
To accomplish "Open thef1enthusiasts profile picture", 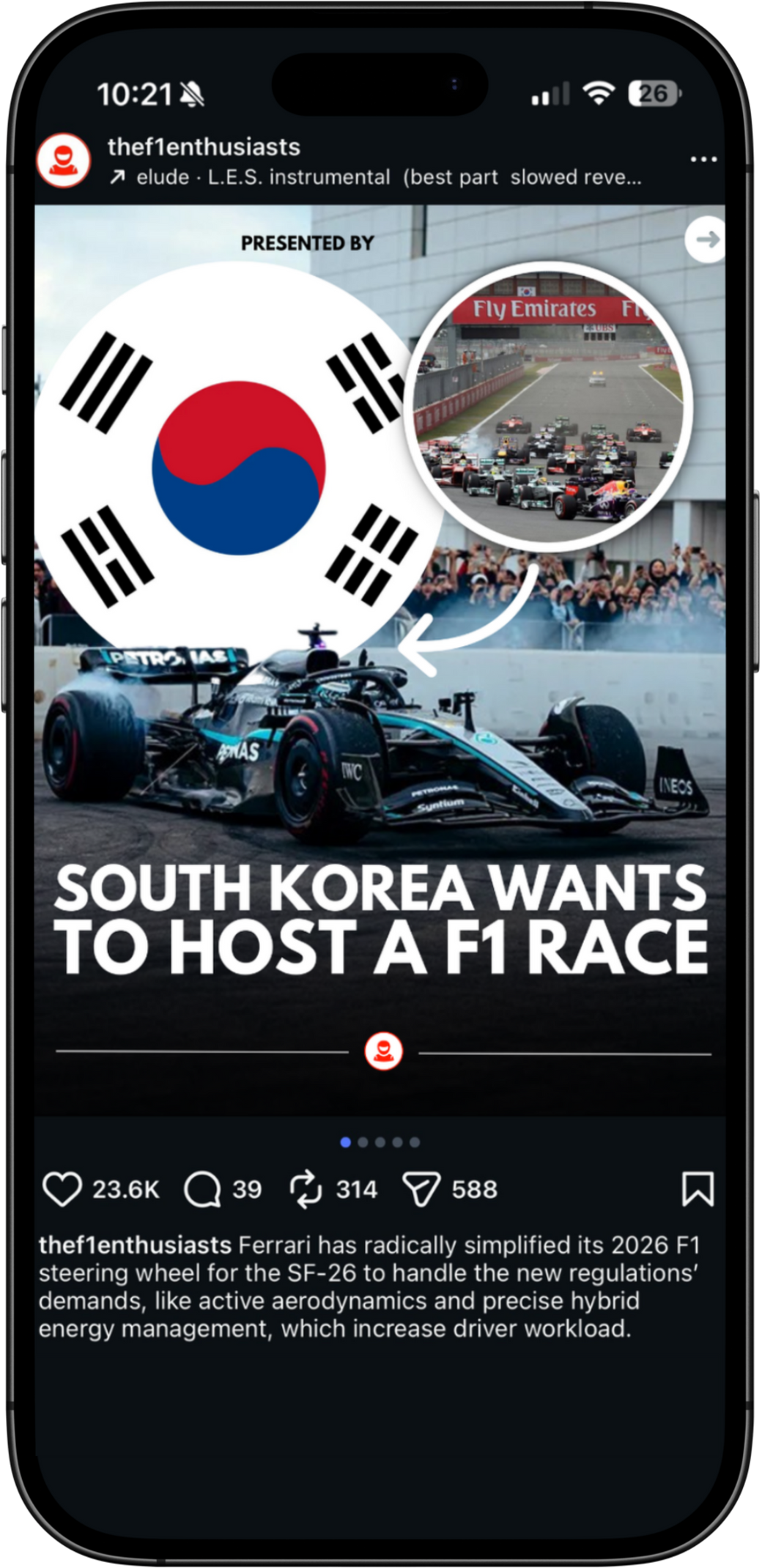I will pyautogui.click(x=64, y=160).
